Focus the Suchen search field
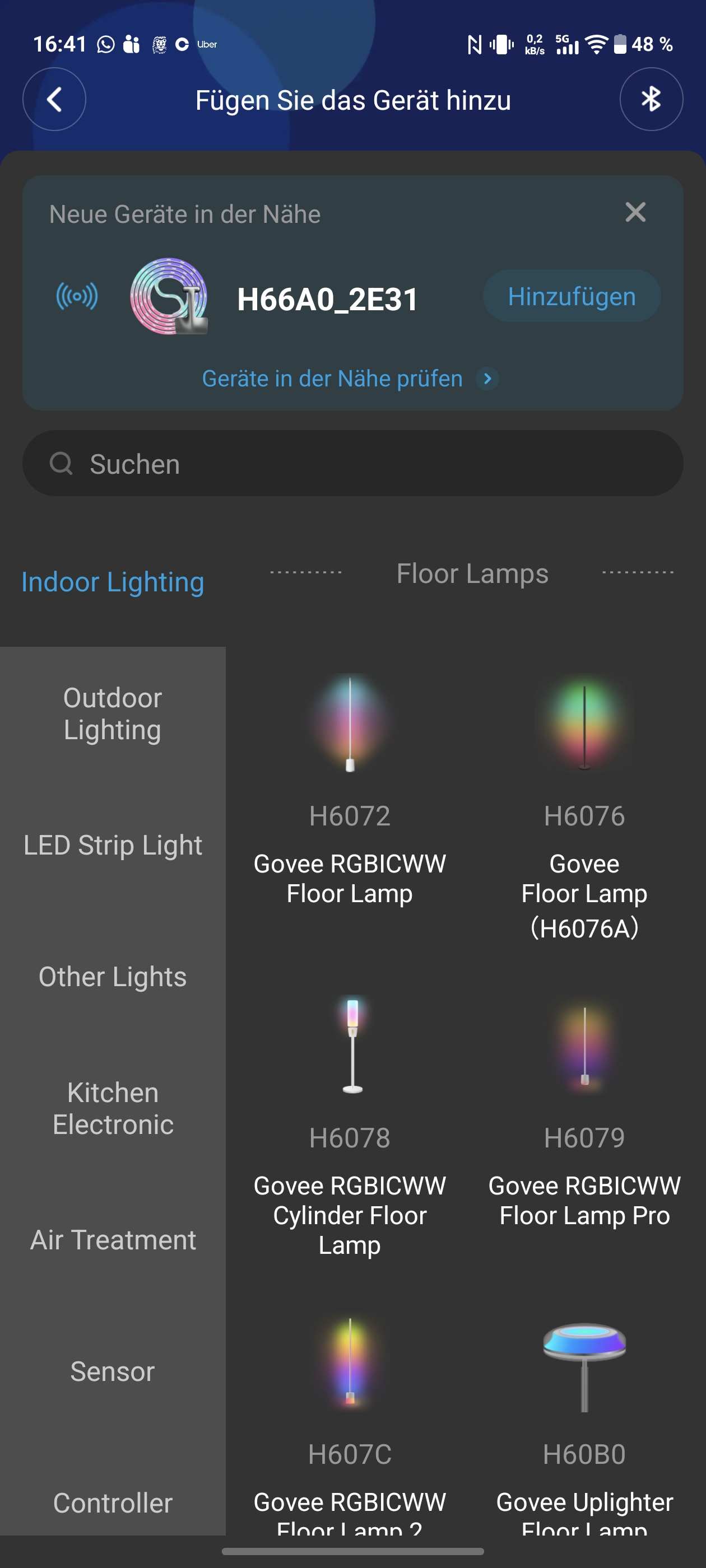706x1568 pixels. pyautogui.click(x=352, y=464)
